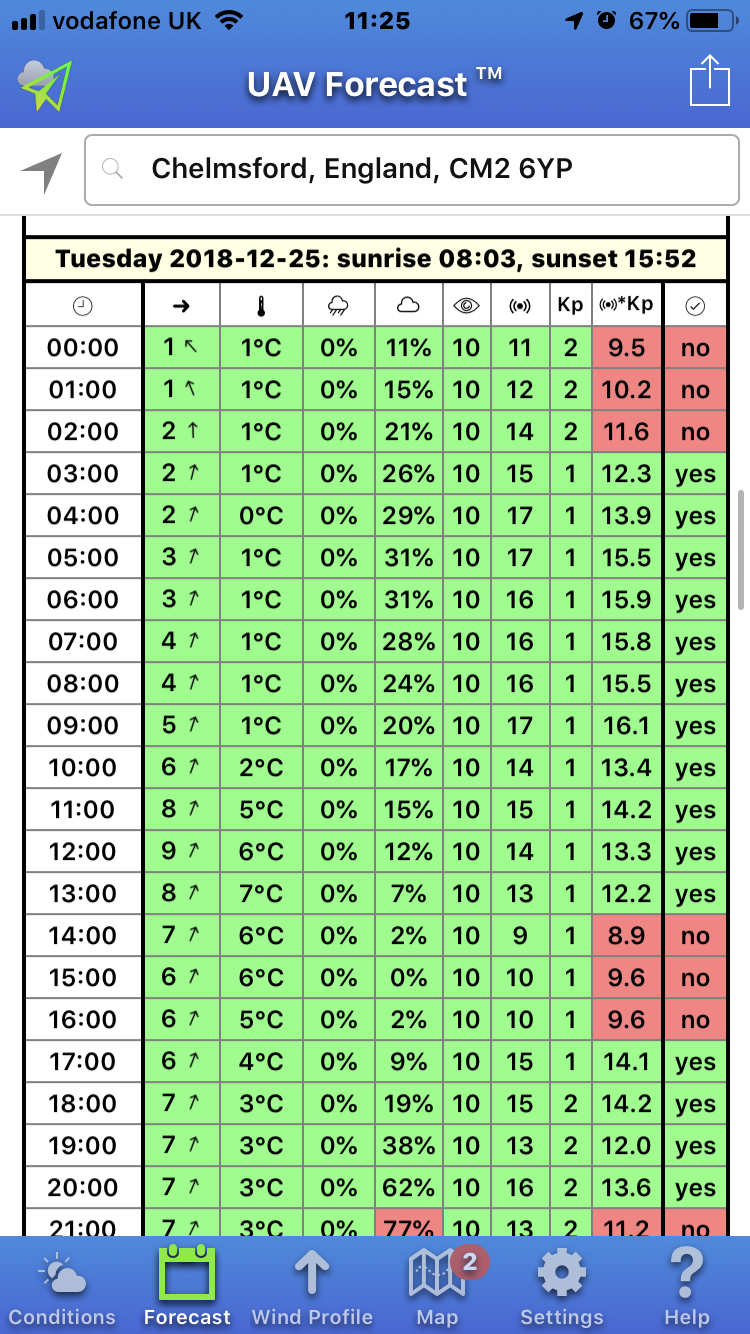Select the Forecast tab
The image size is (750, 1334).
pos(187,1288)
